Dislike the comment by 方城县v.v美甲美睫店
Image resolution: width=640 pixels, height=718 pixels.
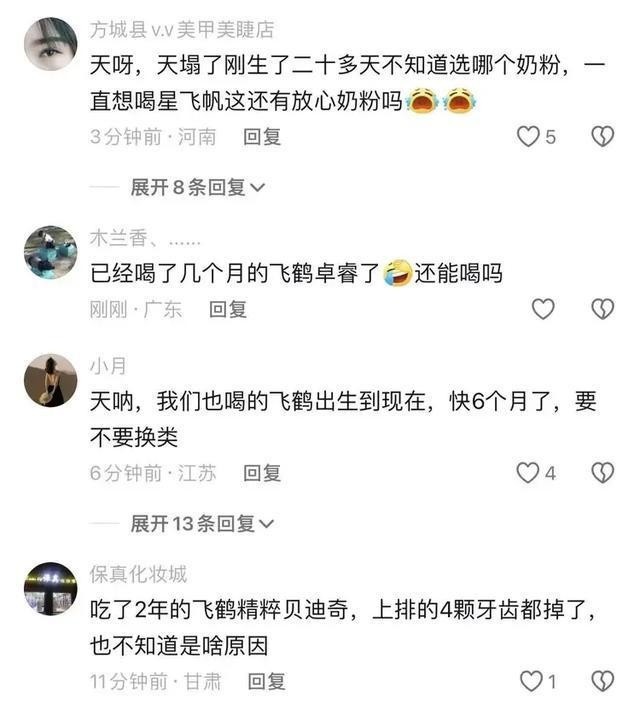pyautogui.click(x=602, y=137)
